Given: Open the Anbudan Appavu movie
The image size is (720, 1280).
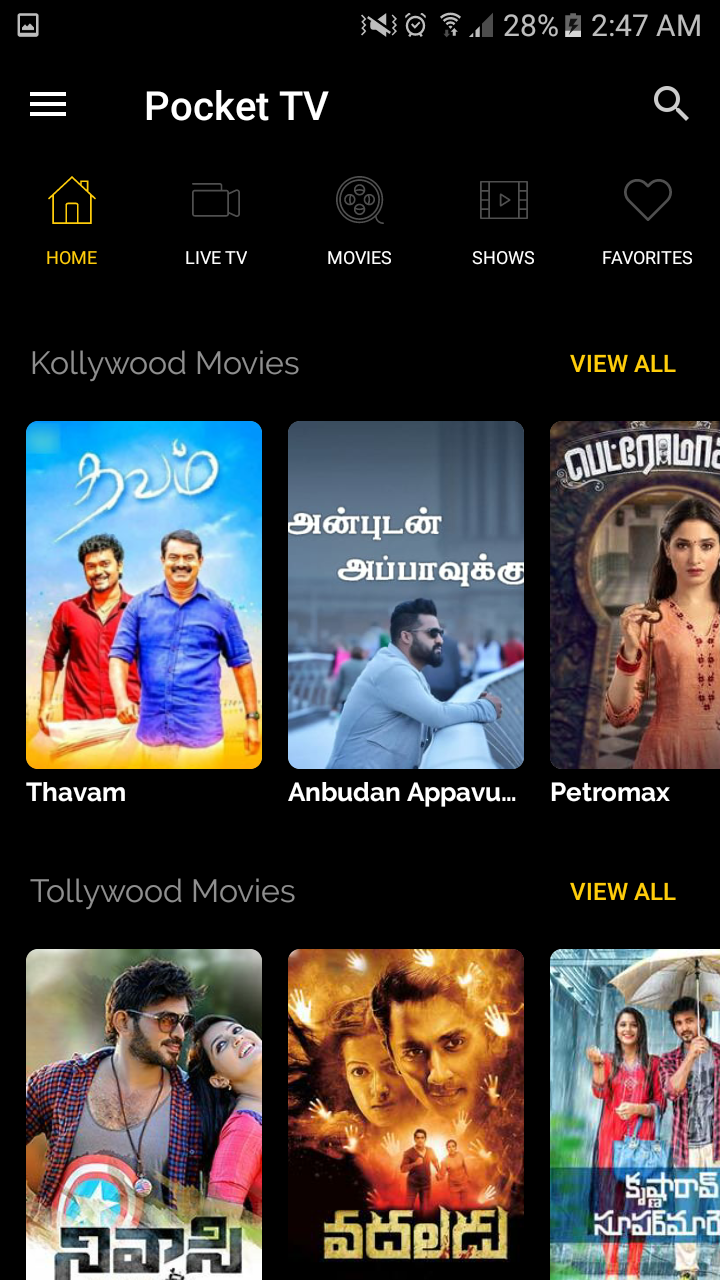Looking at the screenshot, I should tap(406, 595).
